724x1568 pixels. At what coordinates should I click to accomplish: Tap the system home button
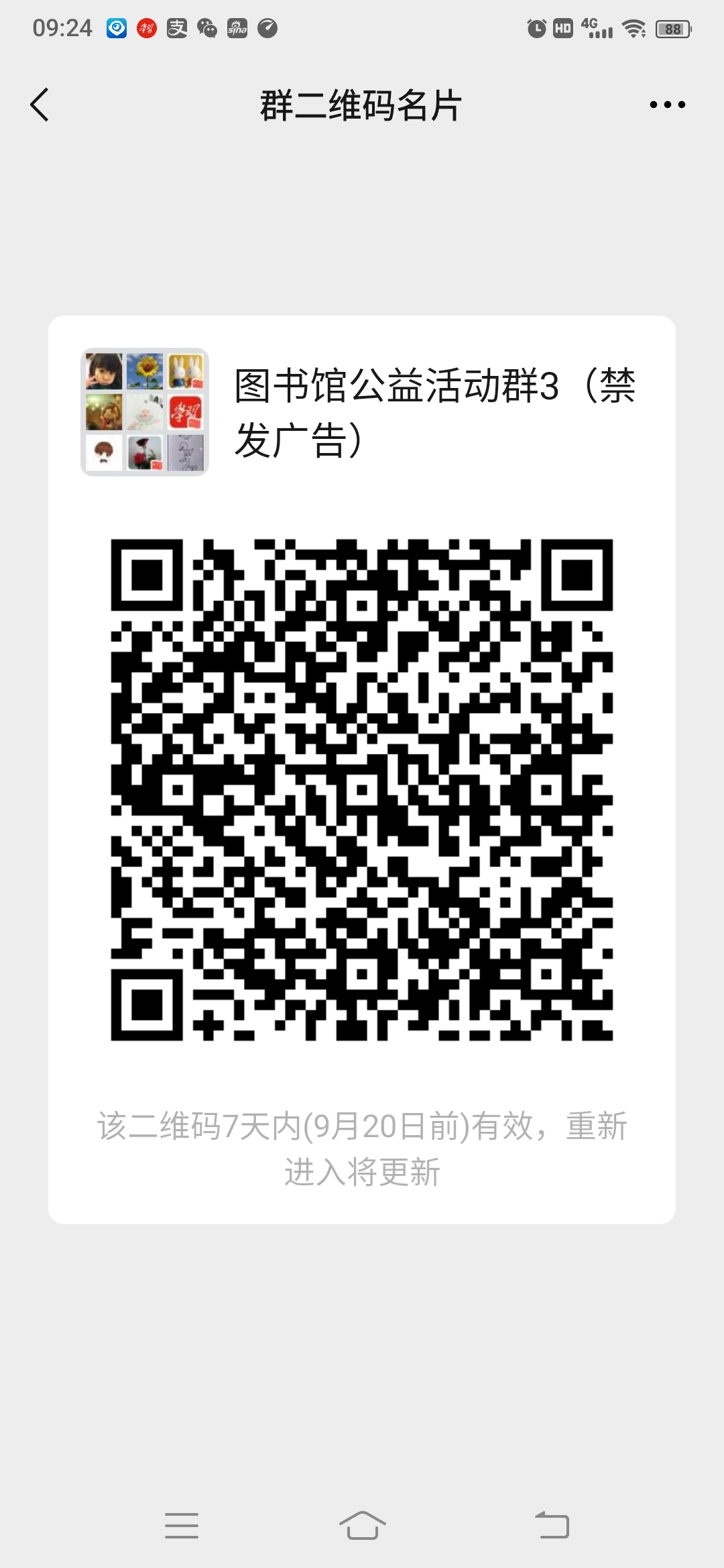(362, 1525)
